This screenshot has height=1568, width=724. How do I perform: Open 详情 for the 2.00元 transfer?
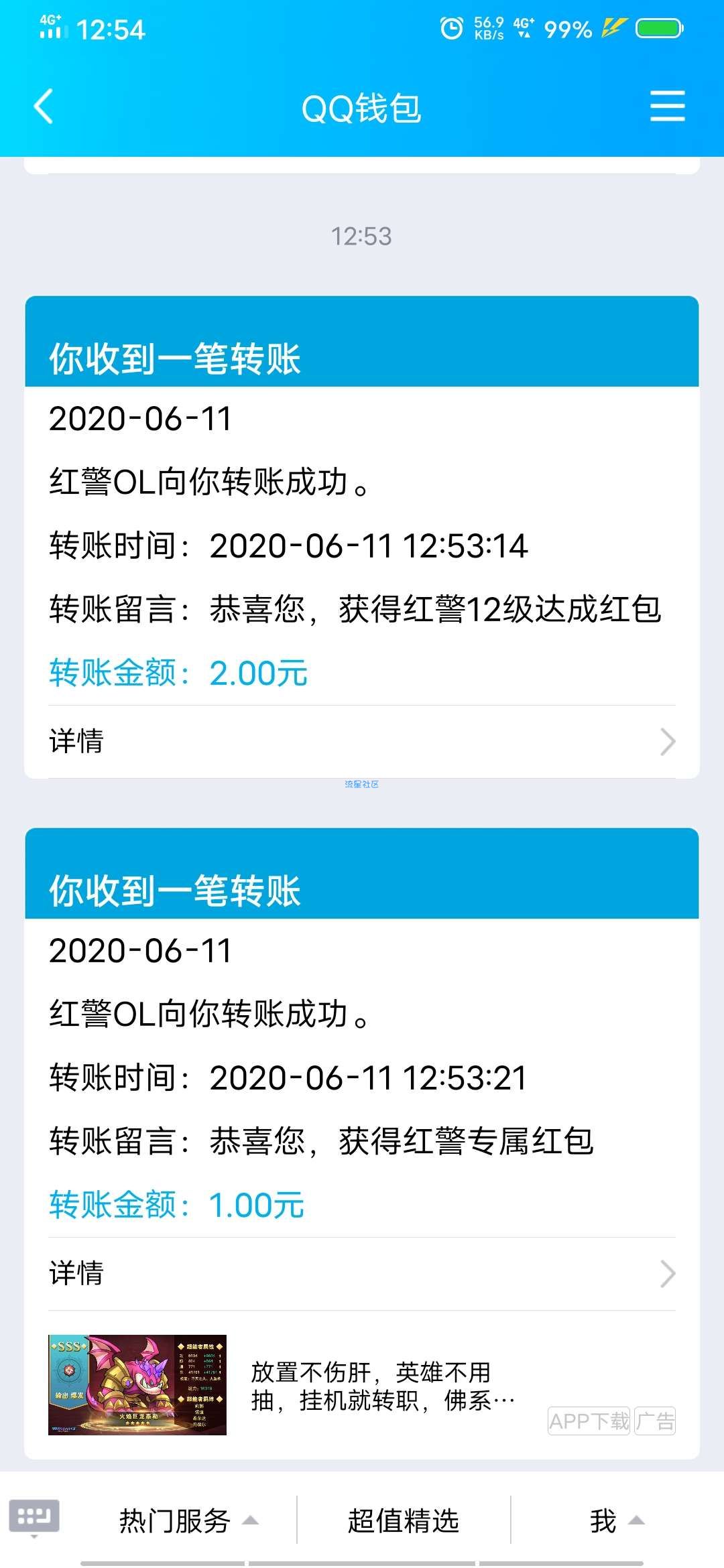click(x=362, y=742)
